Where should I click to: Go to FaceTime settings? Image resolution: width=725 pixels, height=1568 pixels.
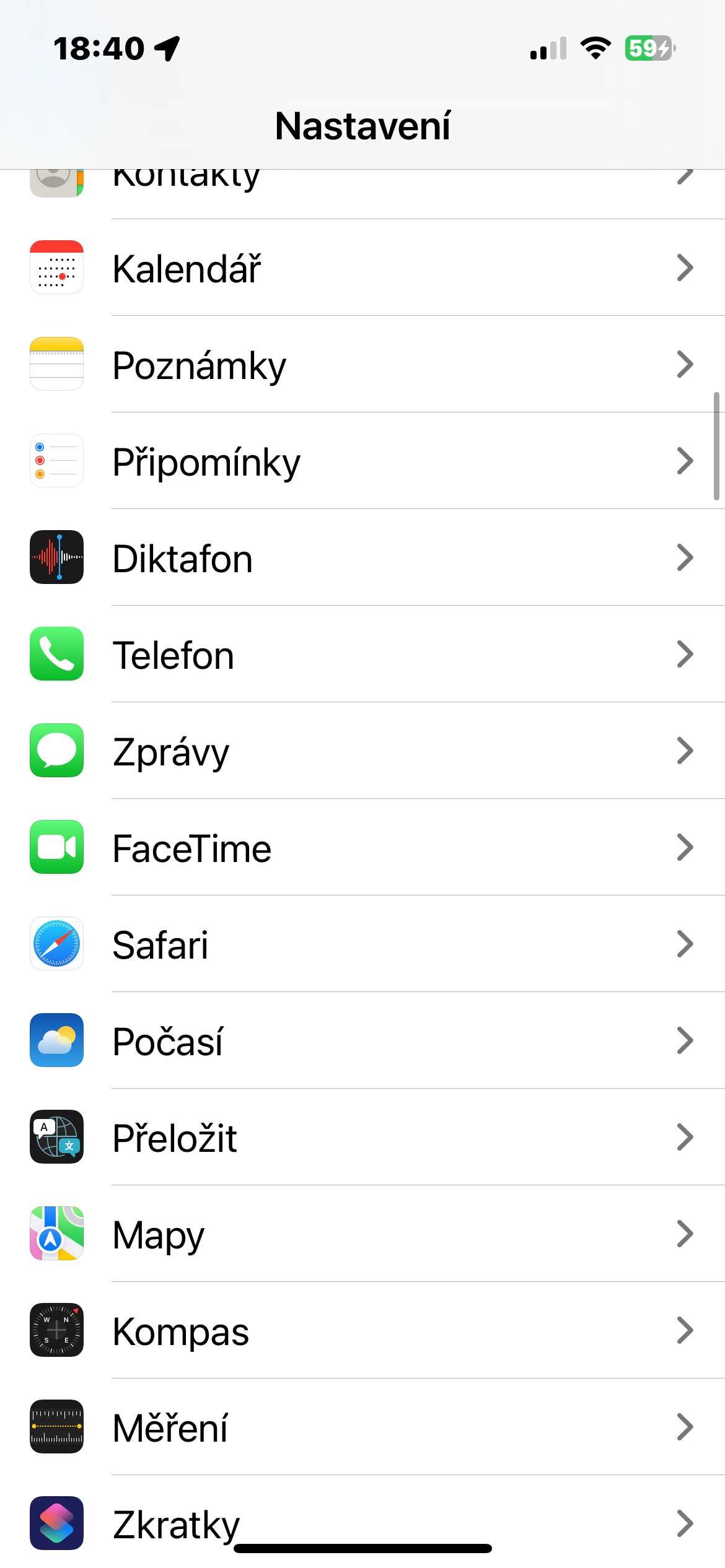tap(362, 848)
